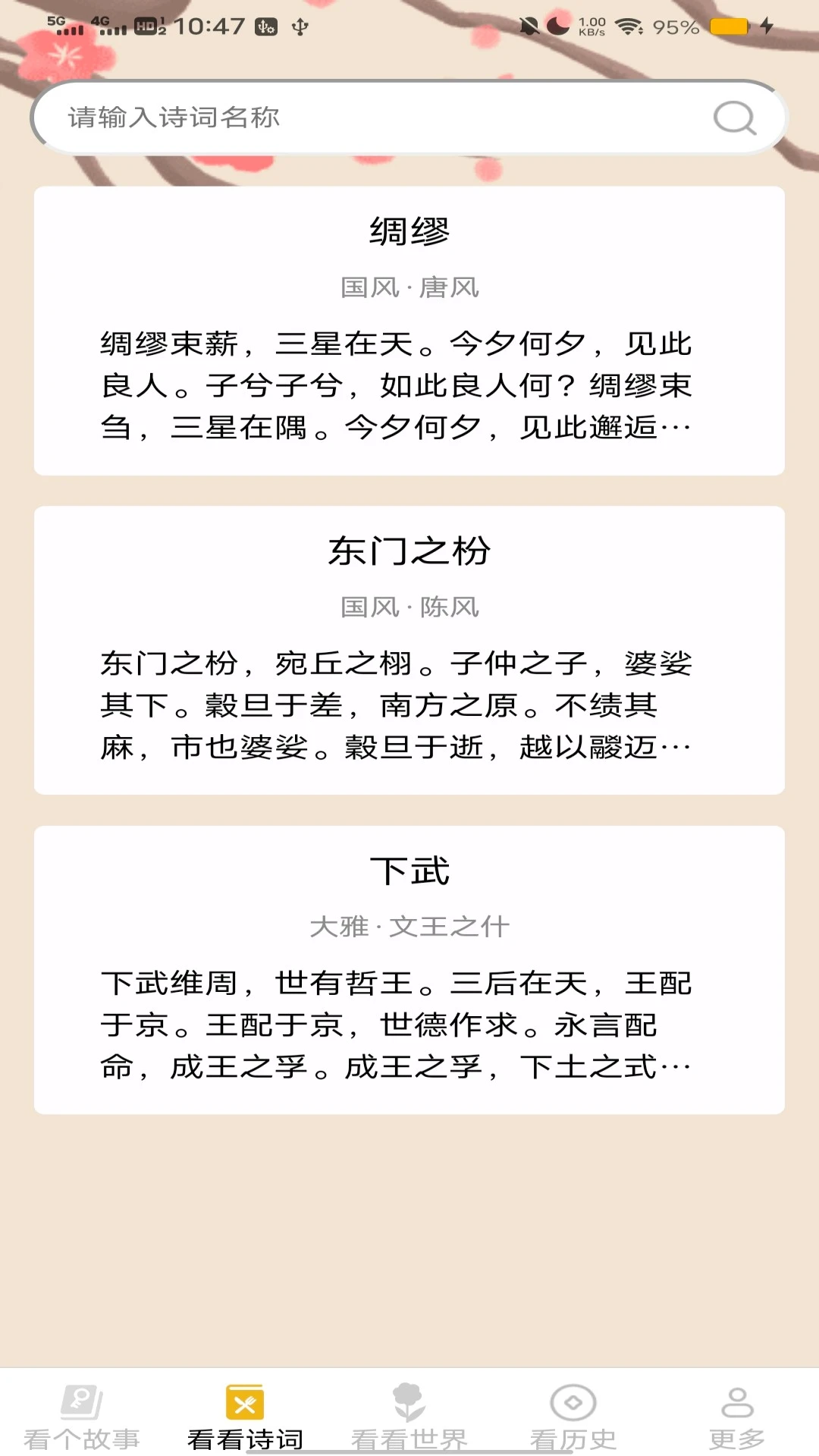819x1456 pixels.
Task: Tap the magnifier search icon
Action: point(735,118)
